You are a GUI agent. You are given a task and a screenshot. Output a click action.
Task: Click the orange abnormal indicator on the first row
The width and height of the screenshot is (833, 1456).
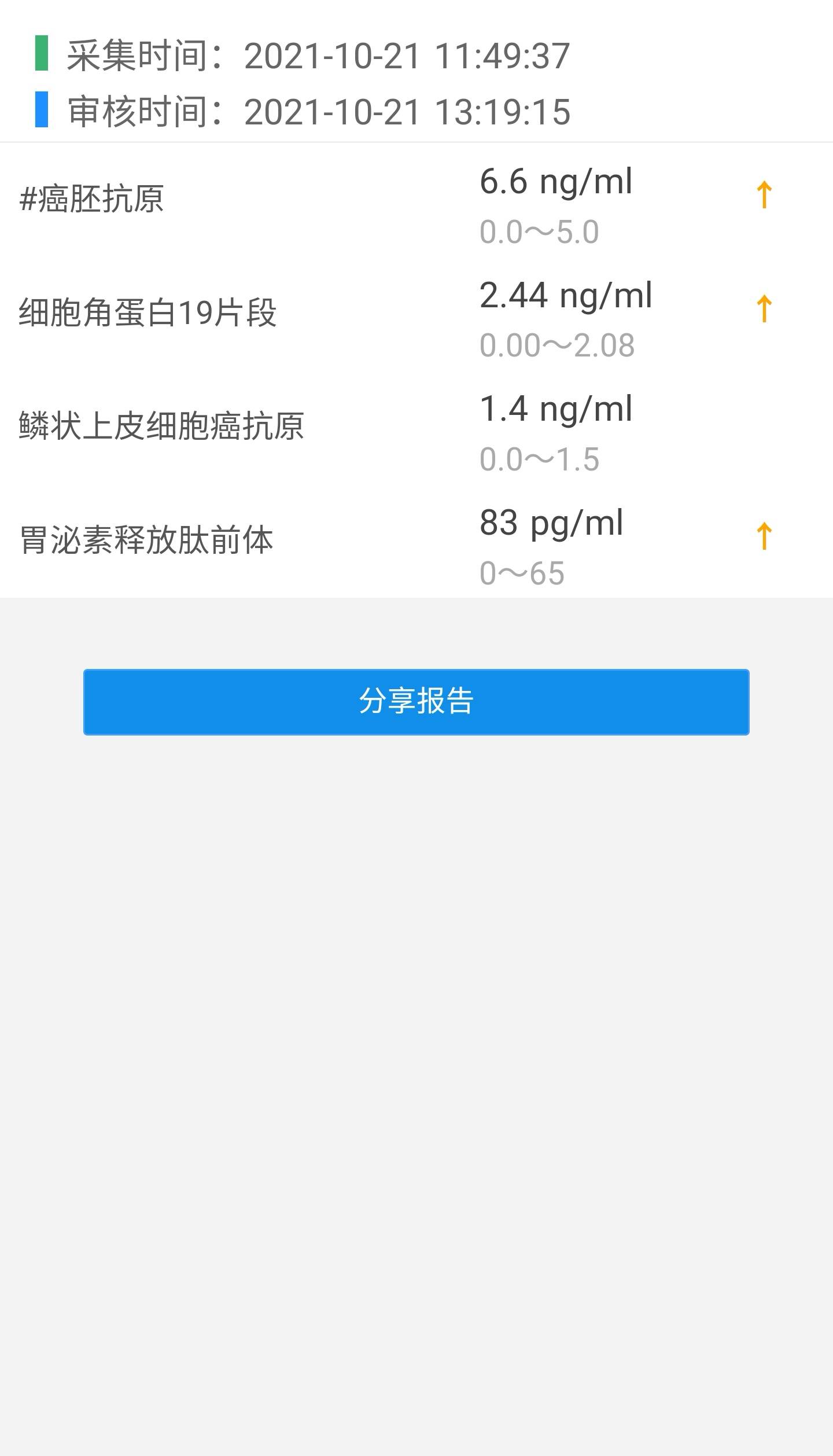point(764,193)
